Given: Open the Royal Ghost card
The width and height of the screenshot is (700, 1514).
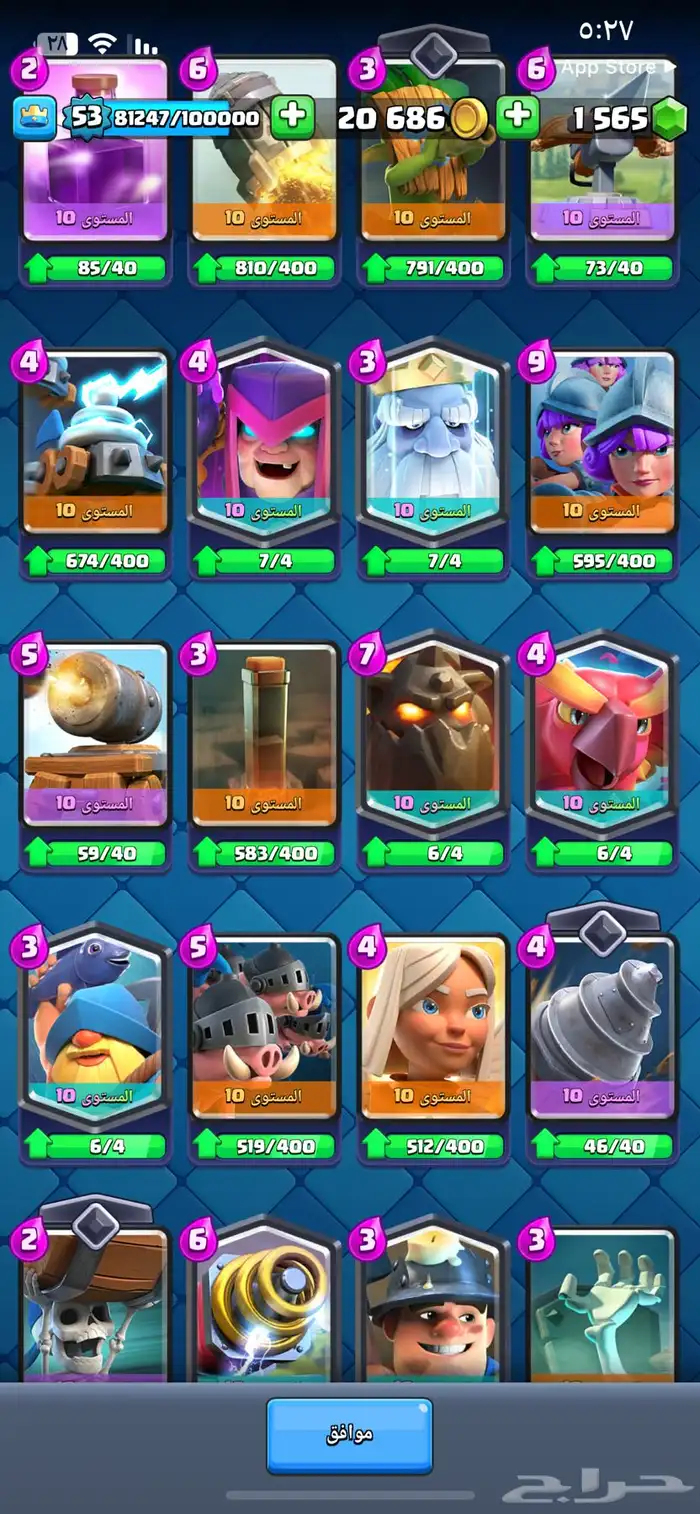Looking at the screenshot, I should 433,440.
